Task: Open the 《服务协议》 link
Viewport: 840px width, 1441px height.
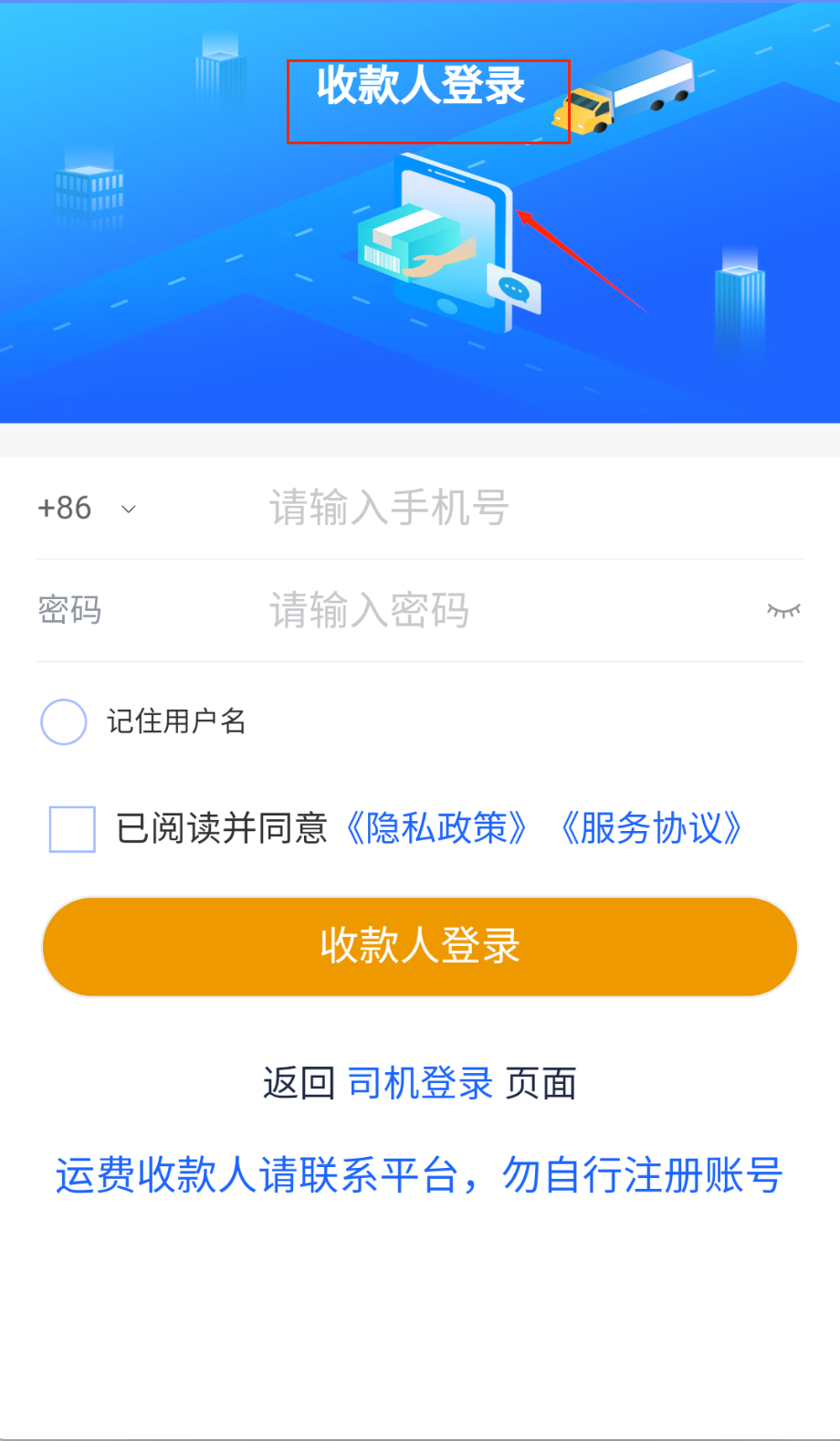Action: pyautogui.click(x=651, y=828)
